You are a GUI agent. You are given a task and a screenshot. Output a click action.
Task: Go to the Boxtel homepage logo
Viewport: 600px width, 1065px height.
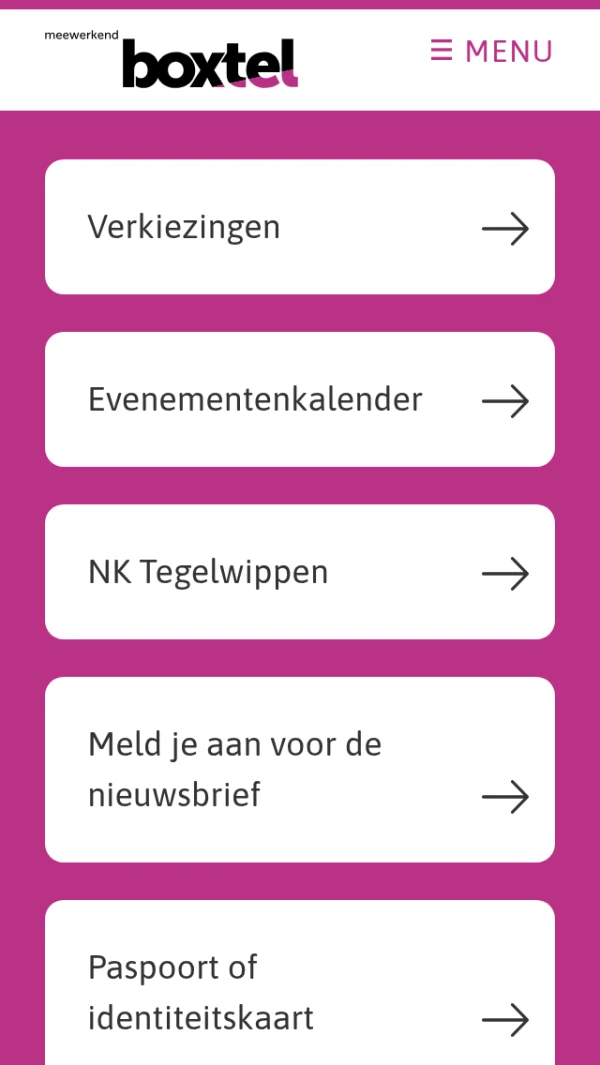click(x=171, y=59)
